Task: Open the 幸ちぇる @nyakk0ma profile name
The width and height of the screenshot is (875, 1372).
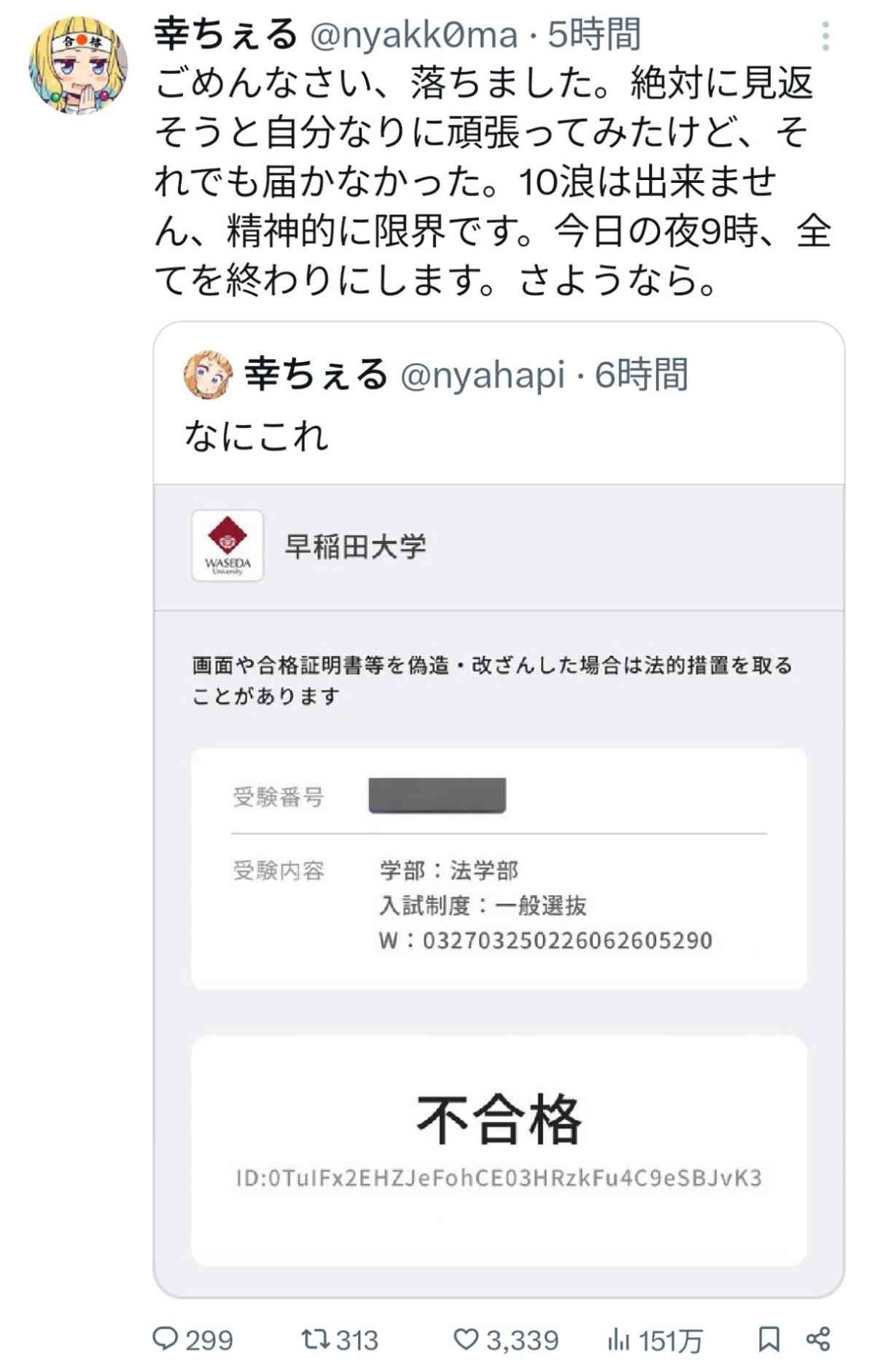Action: (226, 34)
